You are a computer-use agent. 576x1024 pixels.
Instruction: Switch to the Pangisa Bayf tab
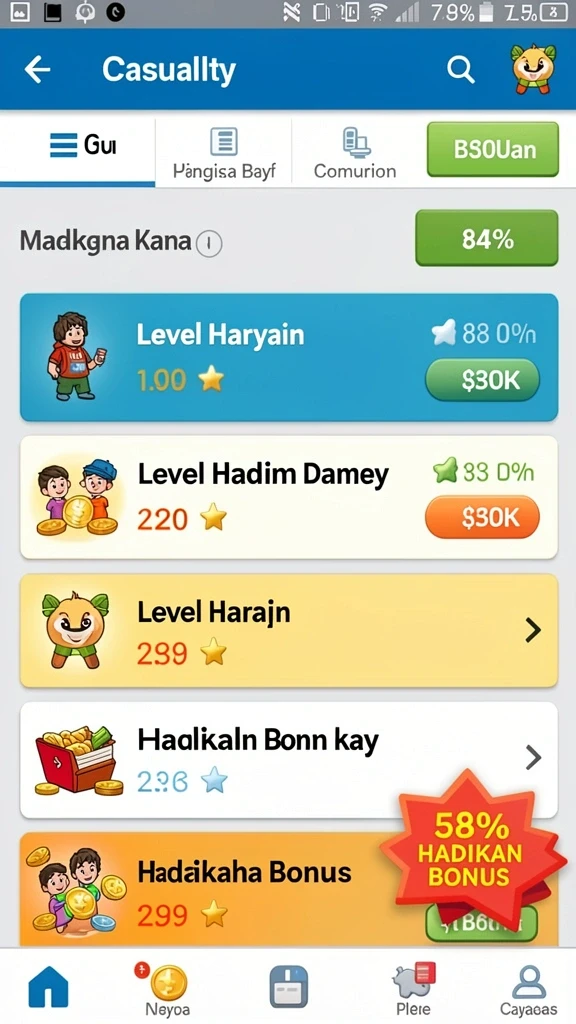(x=224, y=153)
